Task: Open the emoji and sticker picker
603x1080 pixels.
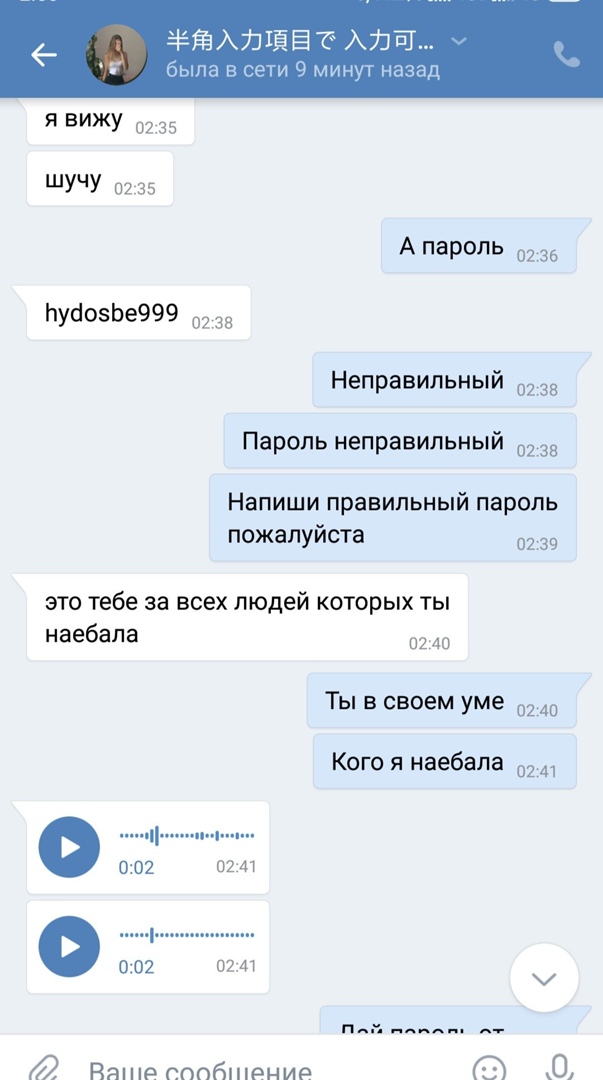Action: click(x=489, y=1068)
